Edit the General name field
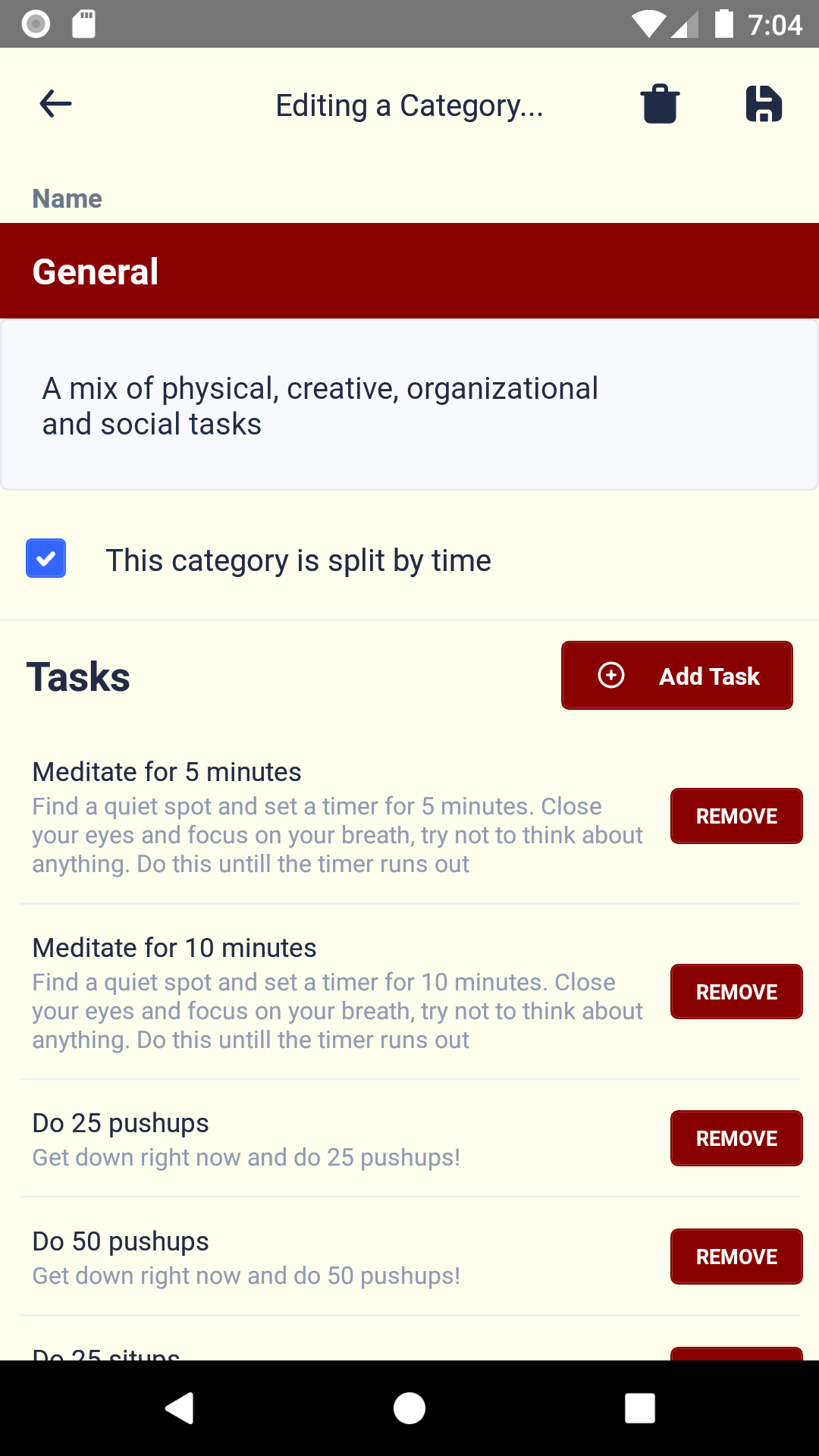Viewport: 819px width, 1456px height. (x=409, y=271)
